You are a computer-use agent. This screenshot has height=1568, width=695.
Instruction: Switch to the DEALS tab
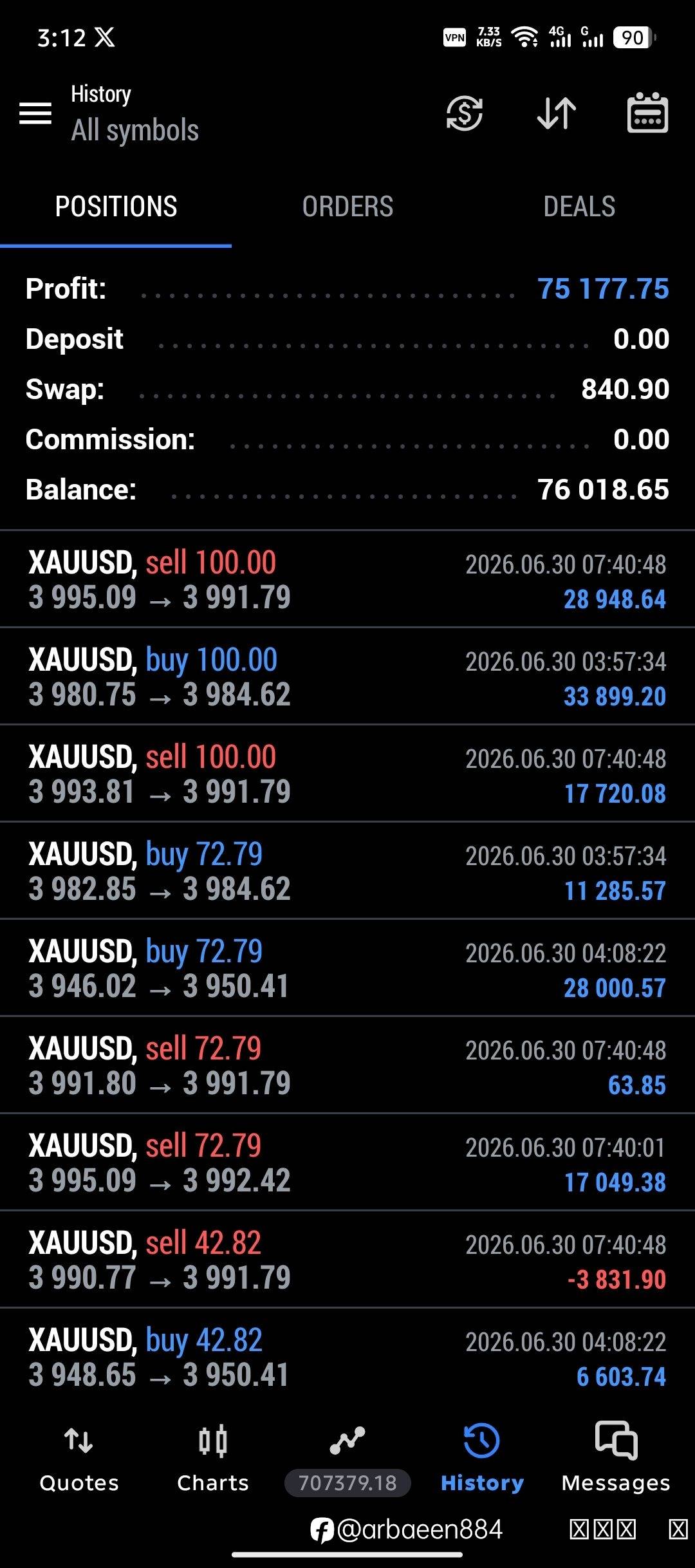click(x=579, y=207)
